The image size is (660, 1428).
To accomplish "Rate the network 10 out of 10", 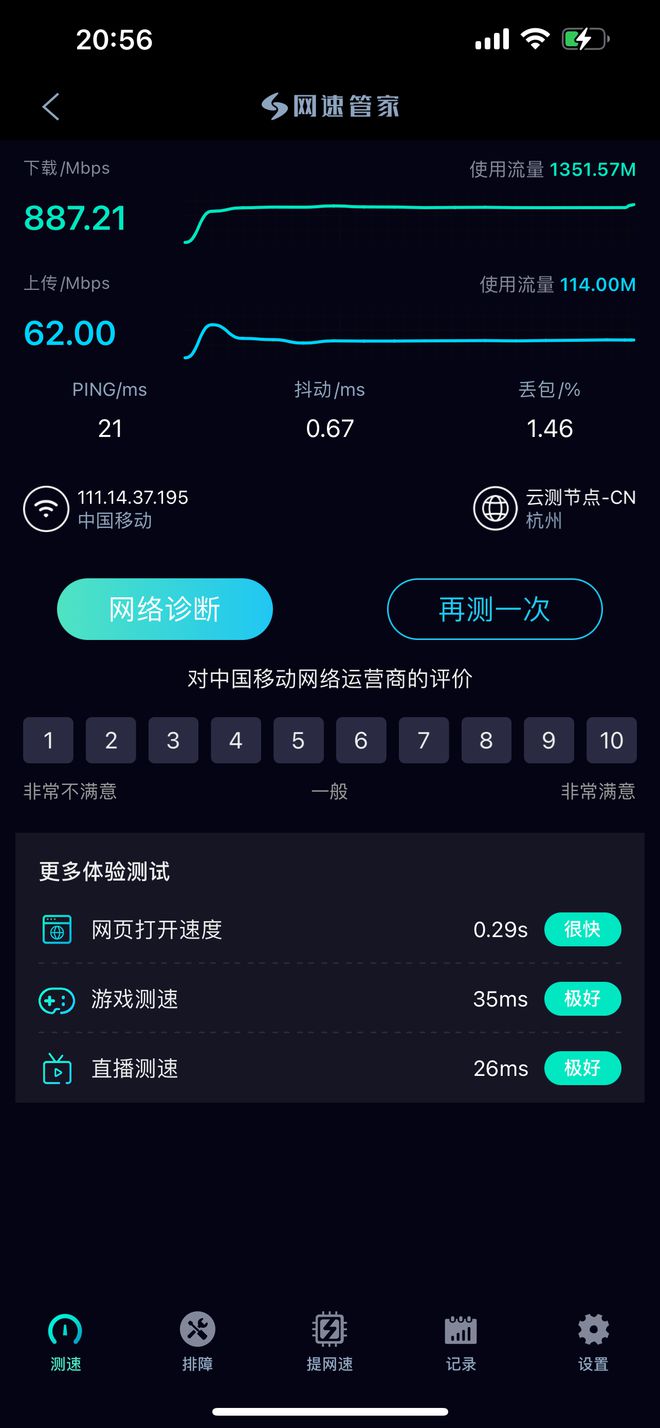I will [611, 740].
